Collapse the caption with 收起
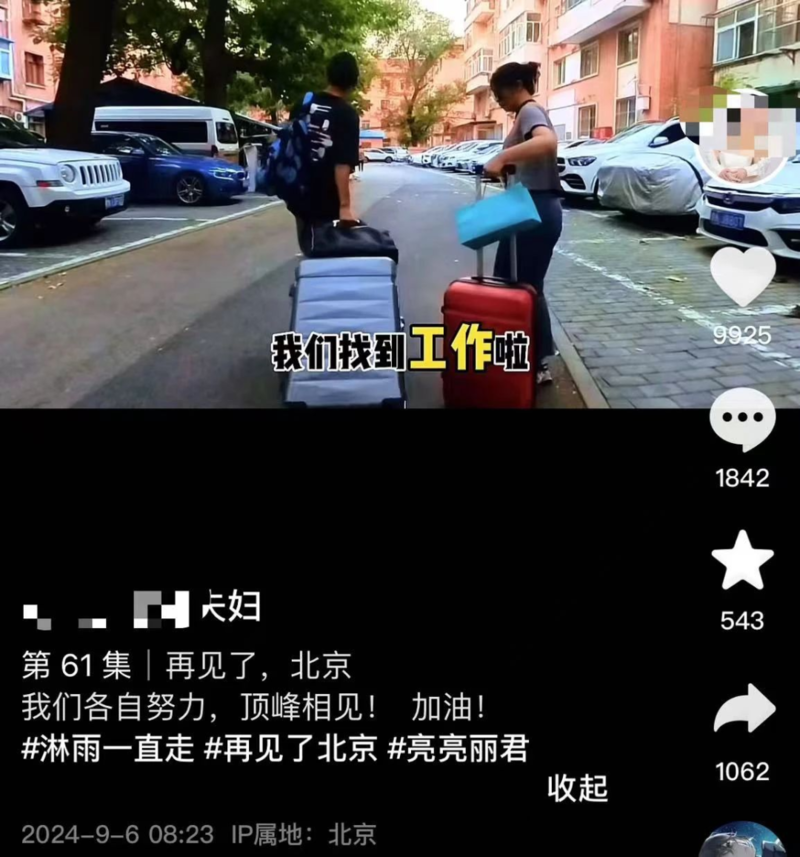Viewport: 800px width, 857px height. (x=577, y=788)
